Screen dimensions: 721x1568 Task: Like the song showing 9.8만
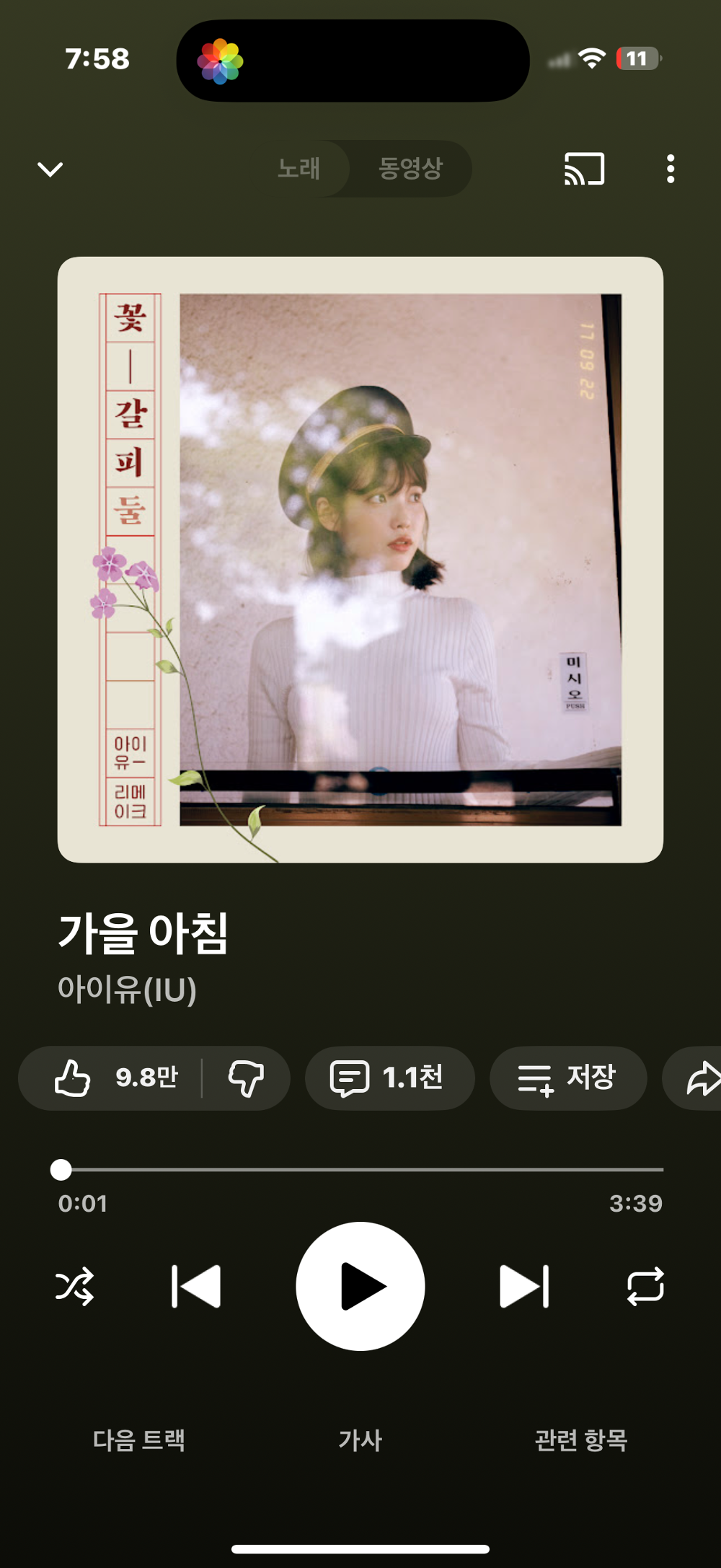click(x=119, y=1078)
